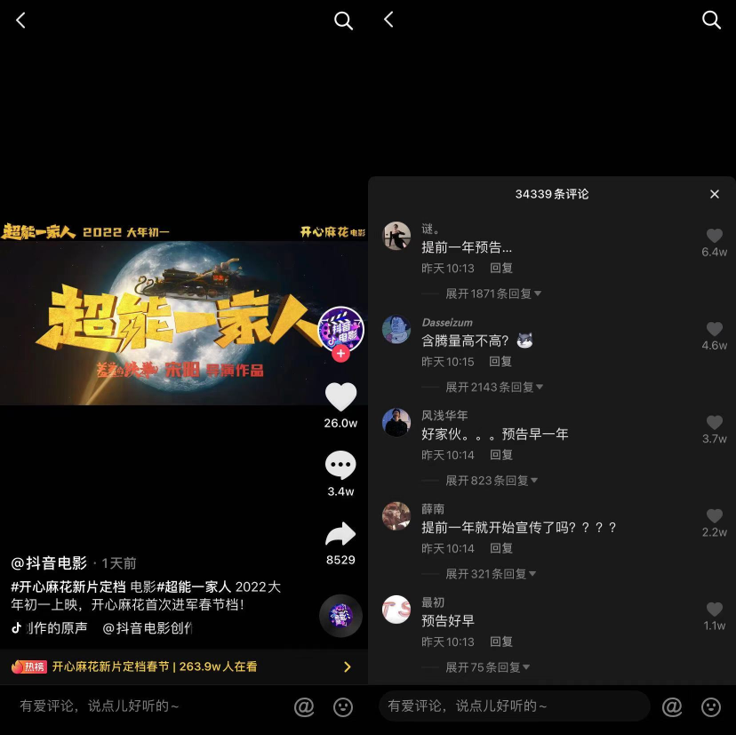
Task: Expand 321 replies under 薜南's comment
Action: pos(490,574)
